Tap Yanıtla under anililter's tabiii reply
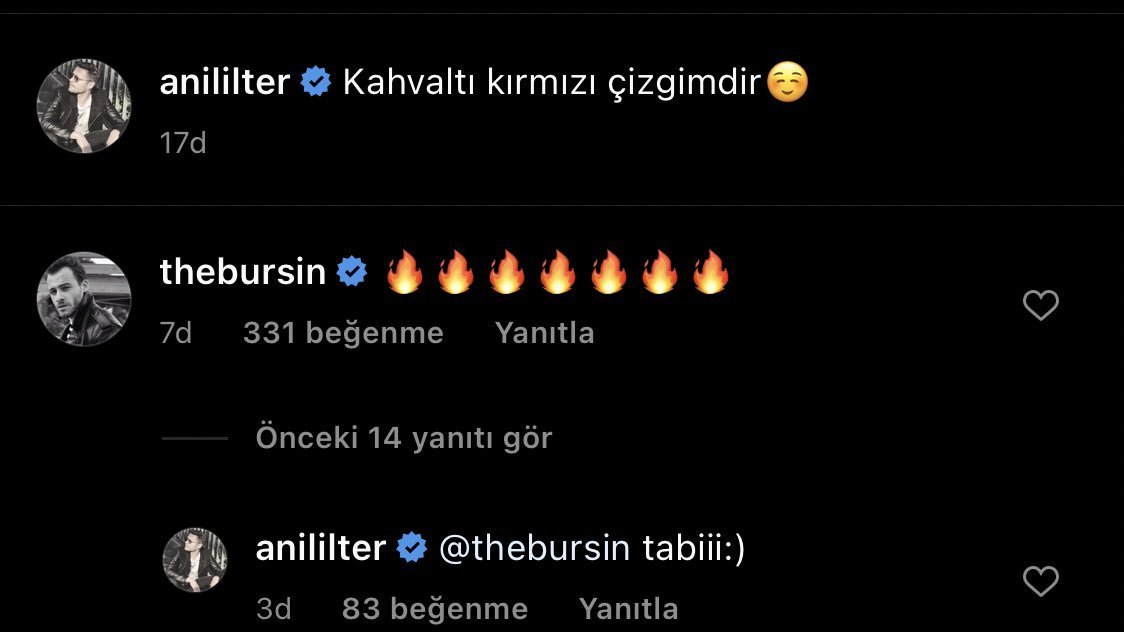Viewport: 1124px width, 632px height. pyautogui.click(x=628, y=608)
